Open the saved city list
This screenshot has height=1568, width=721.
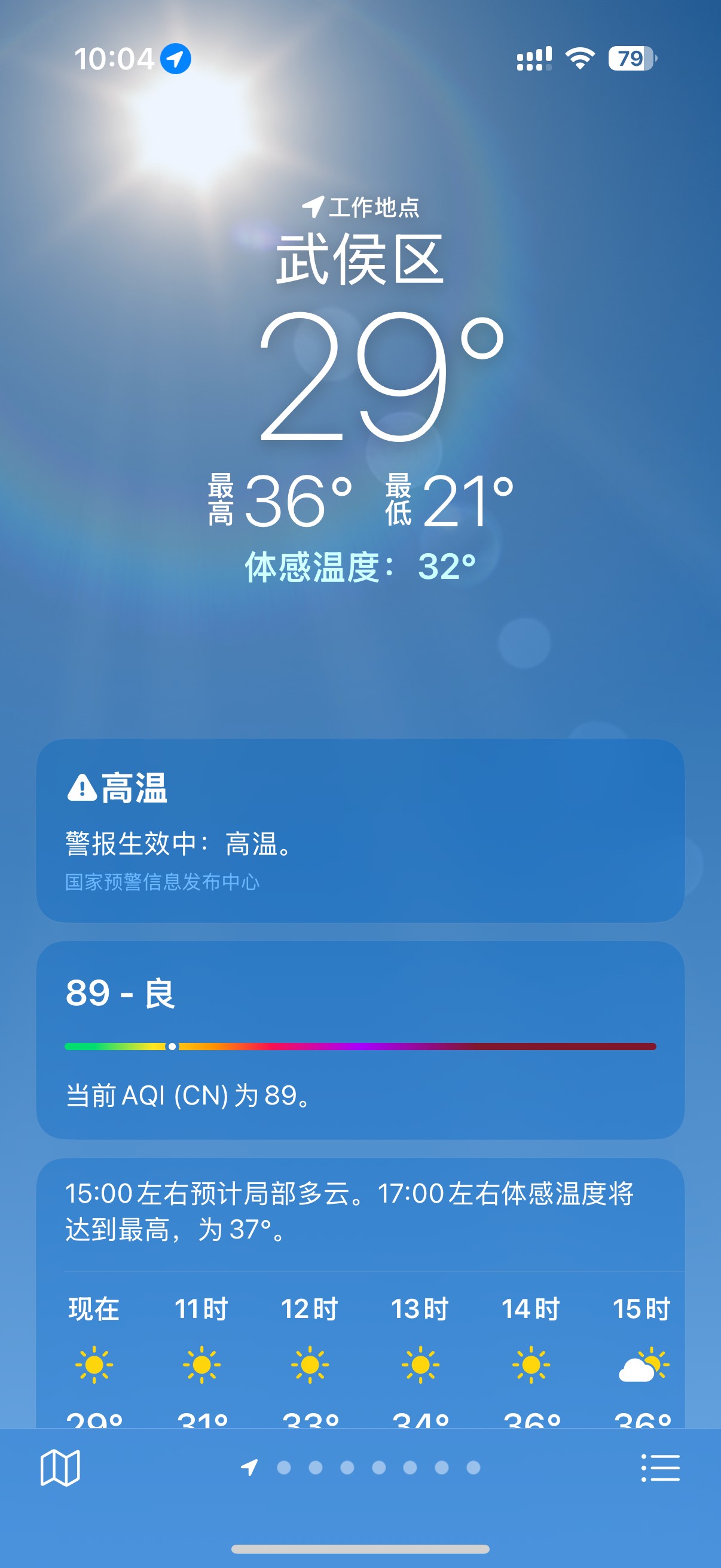pos(661,1468)
